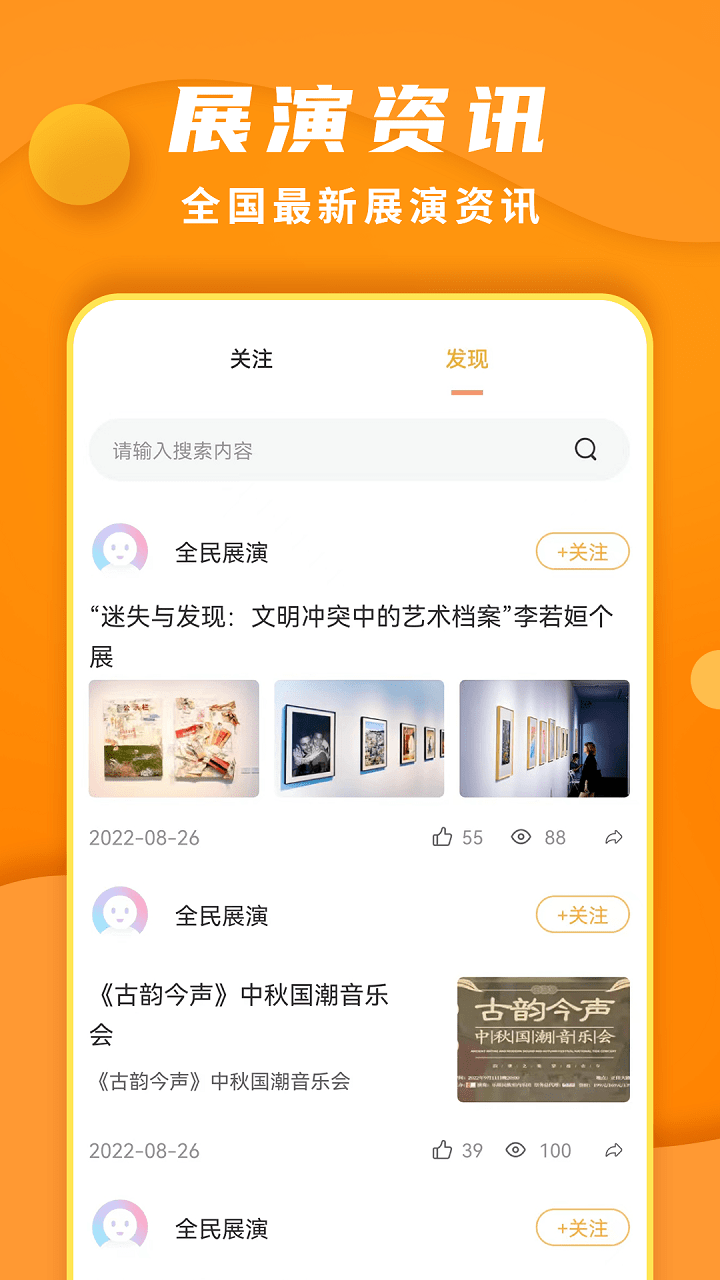This screenshot has width=720, height=1280.
Task: Like the 《古韵今声》 concert post
Action: point(444,1151)
